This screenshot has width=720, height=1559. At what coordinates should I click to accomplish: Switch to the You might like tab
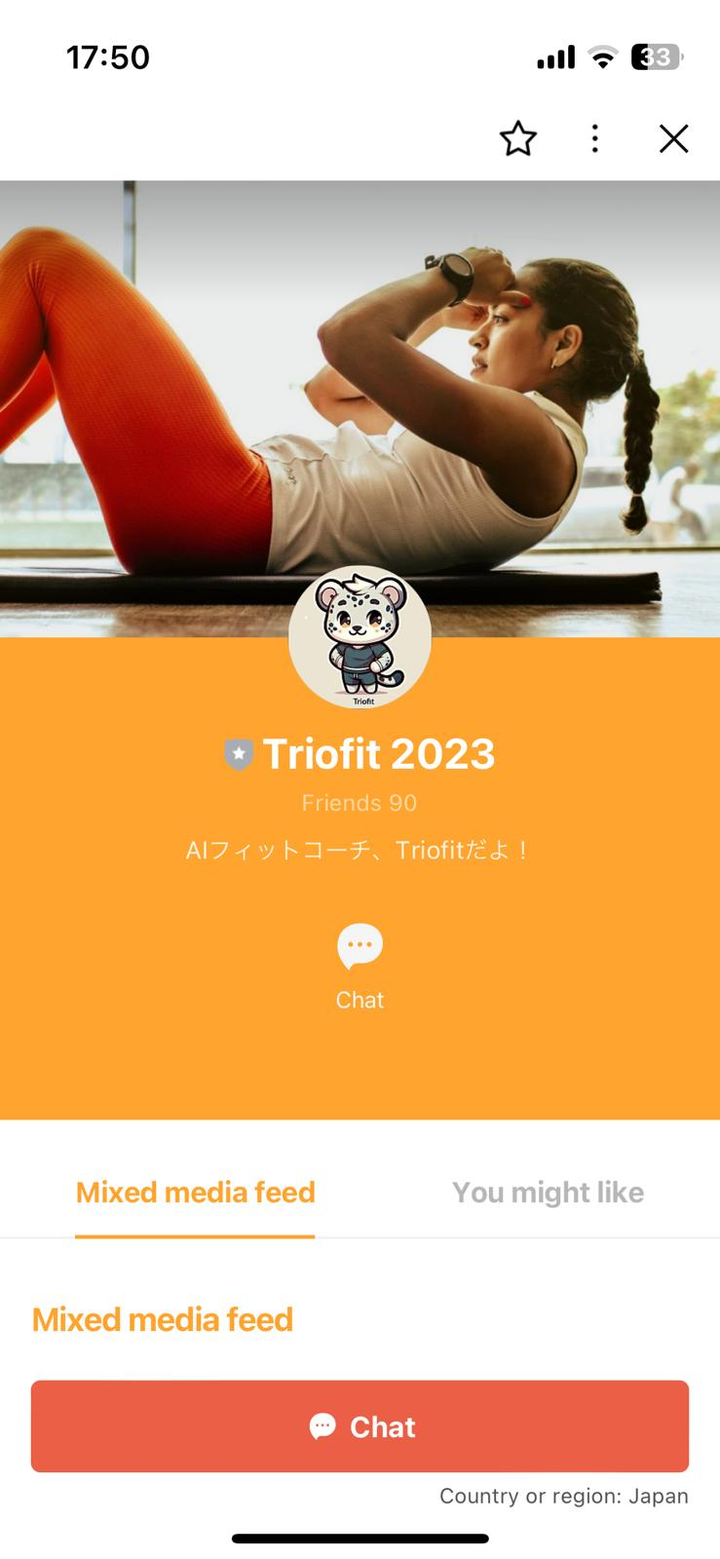coord(547,1193)
